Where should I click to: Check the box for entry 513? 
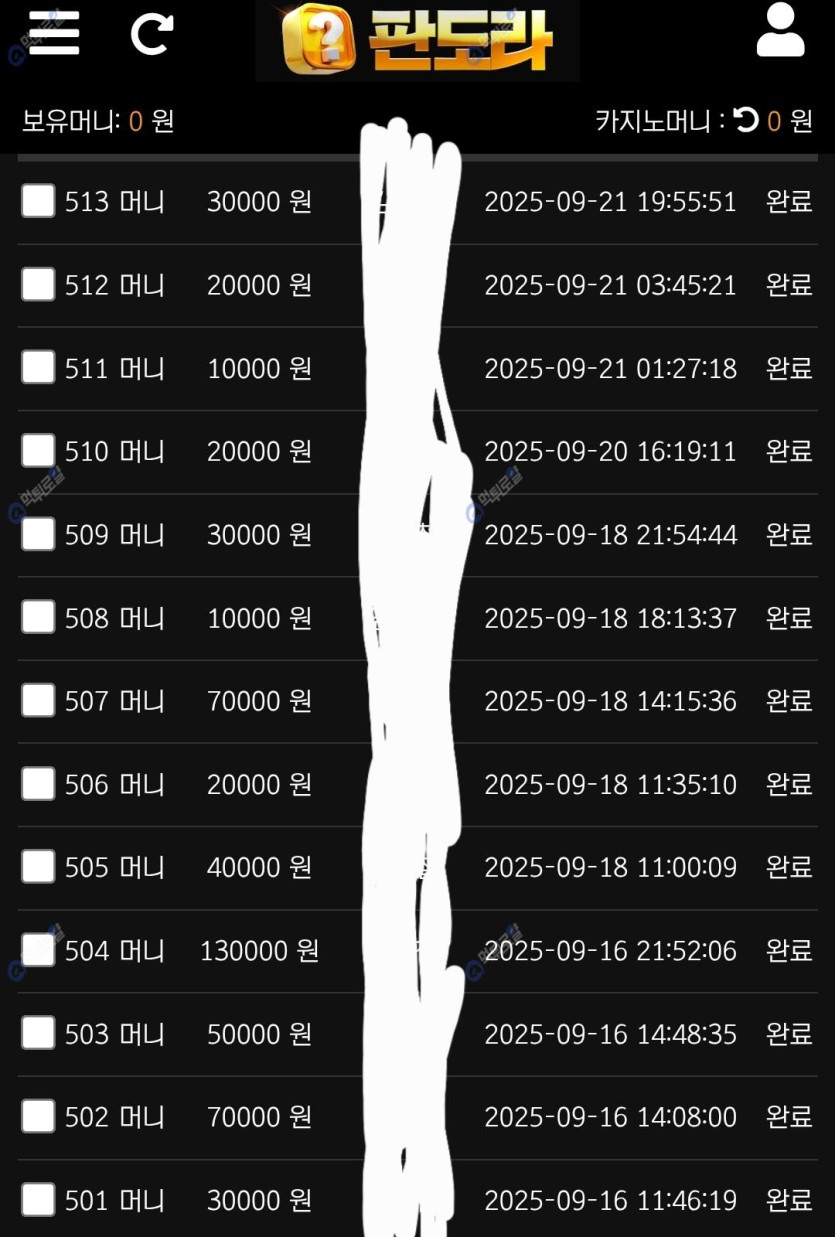(38, 201)
